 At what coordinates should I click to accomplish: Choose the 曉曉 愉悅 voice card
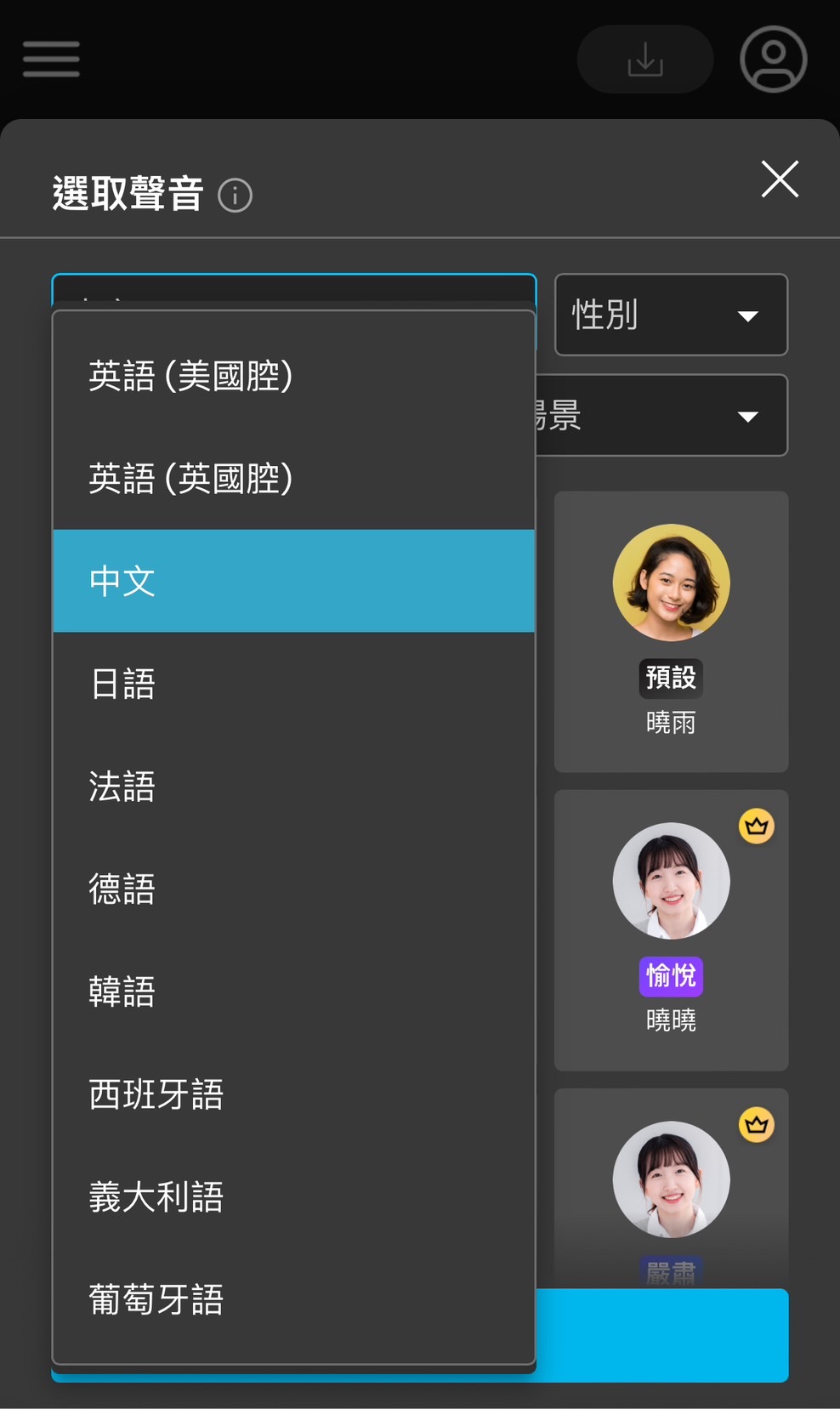coord(671,929)
